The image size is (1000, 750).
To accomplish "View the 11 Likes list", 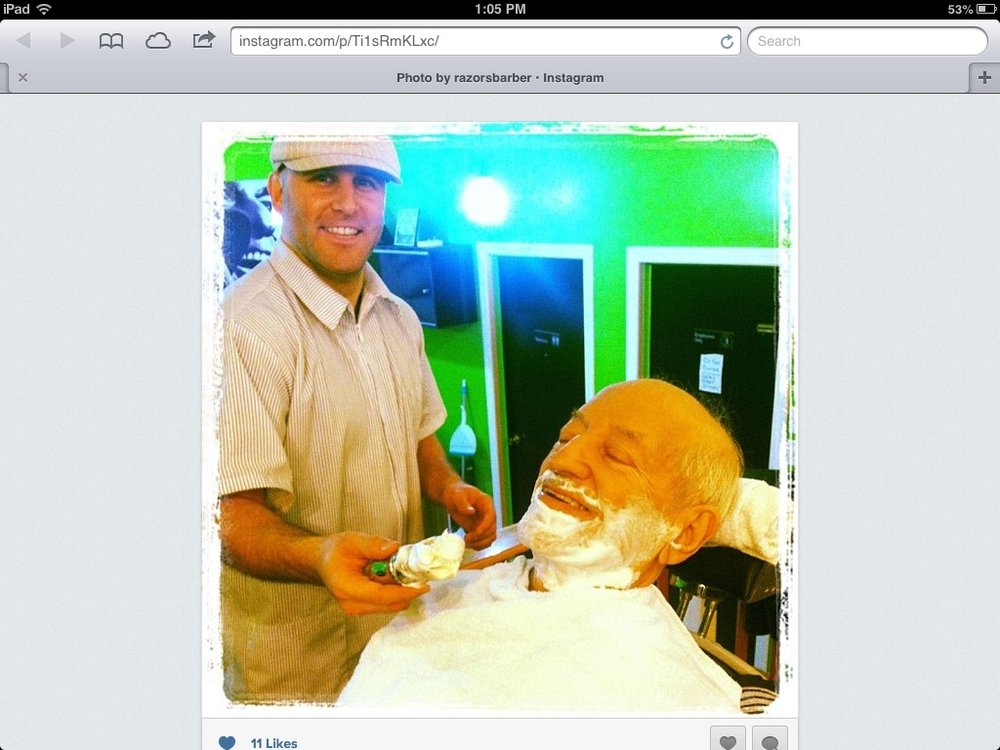I will click(x=273, y=743).
